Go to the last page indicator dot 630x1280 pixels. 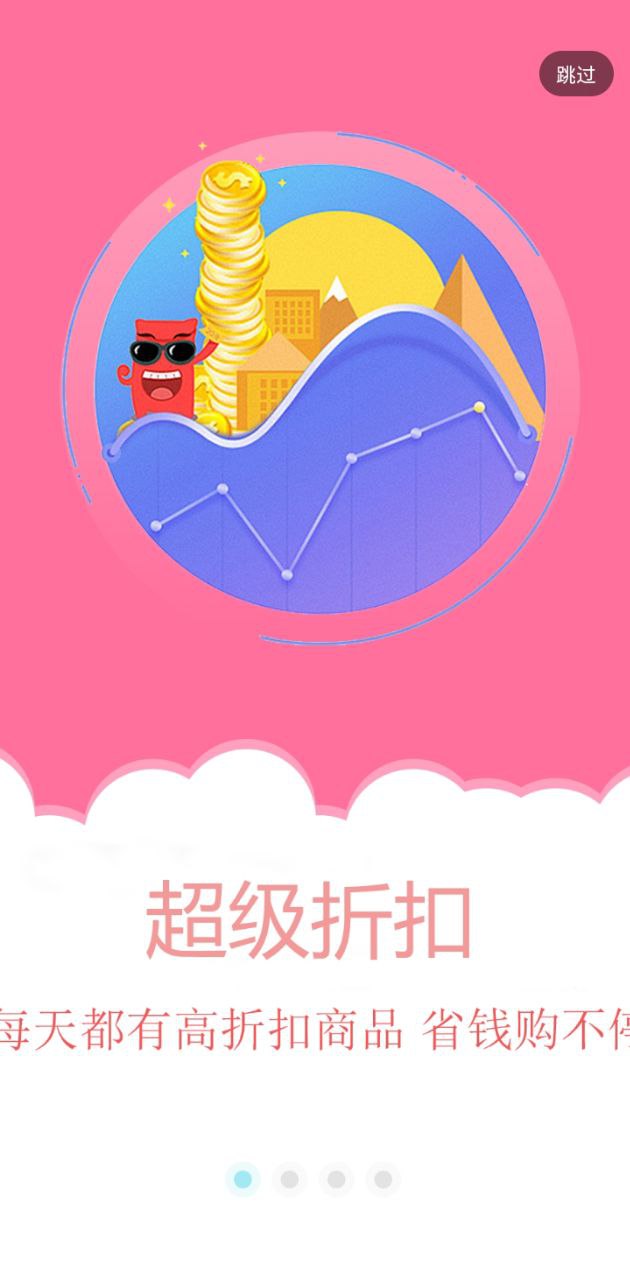(x=382, y=1180)
